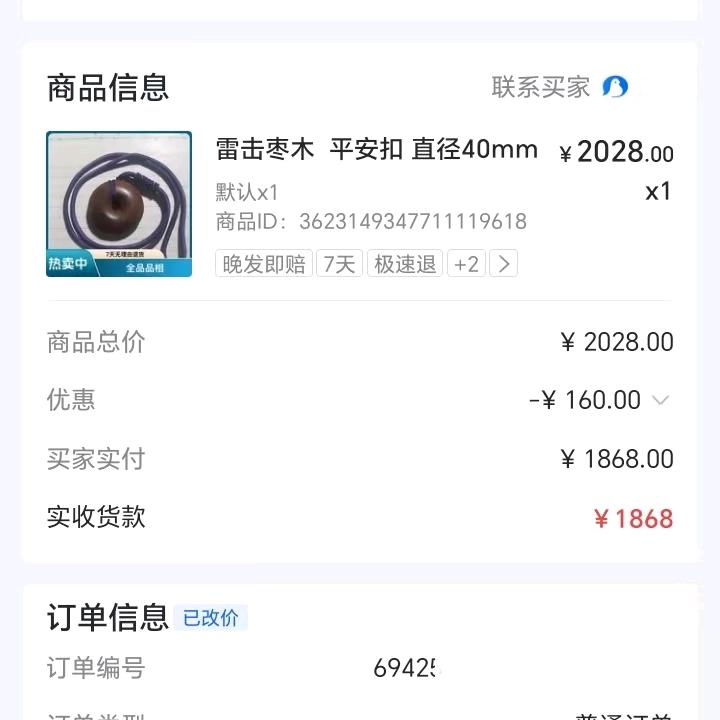This screenshot has width=720, height=720.
Task: Expand the service tags with the arrow
Action: pyautogui.click(x=504, y=264)
